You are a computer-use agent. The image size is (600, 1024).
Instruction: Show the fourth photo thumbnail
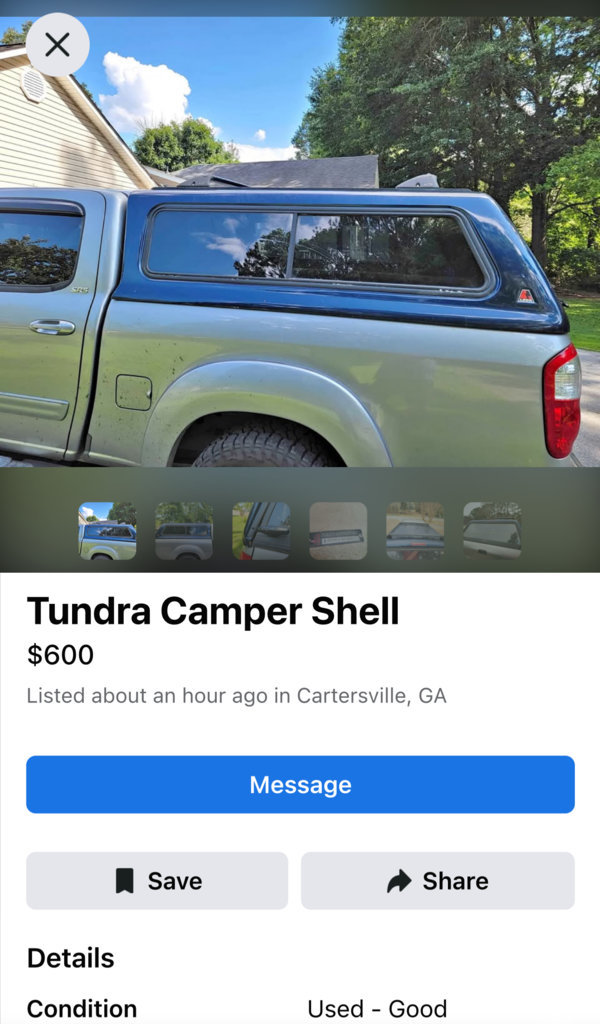coord(338,531)
